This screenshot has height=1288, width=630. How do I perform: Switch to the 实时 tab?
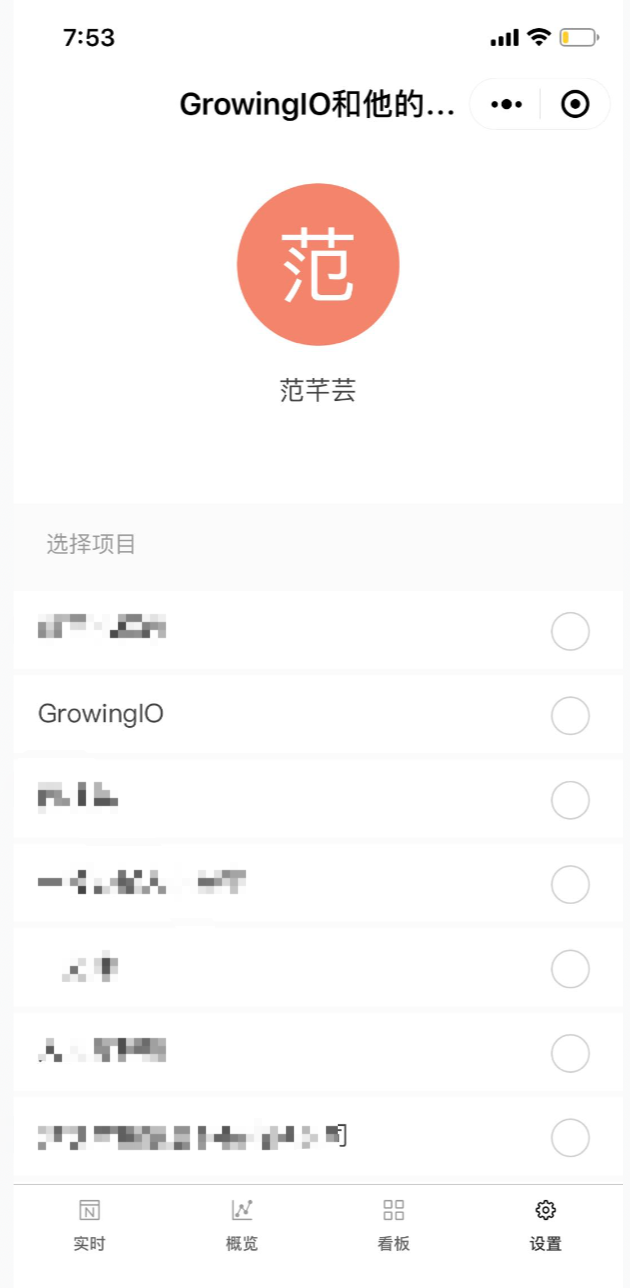coord(90,1224)
